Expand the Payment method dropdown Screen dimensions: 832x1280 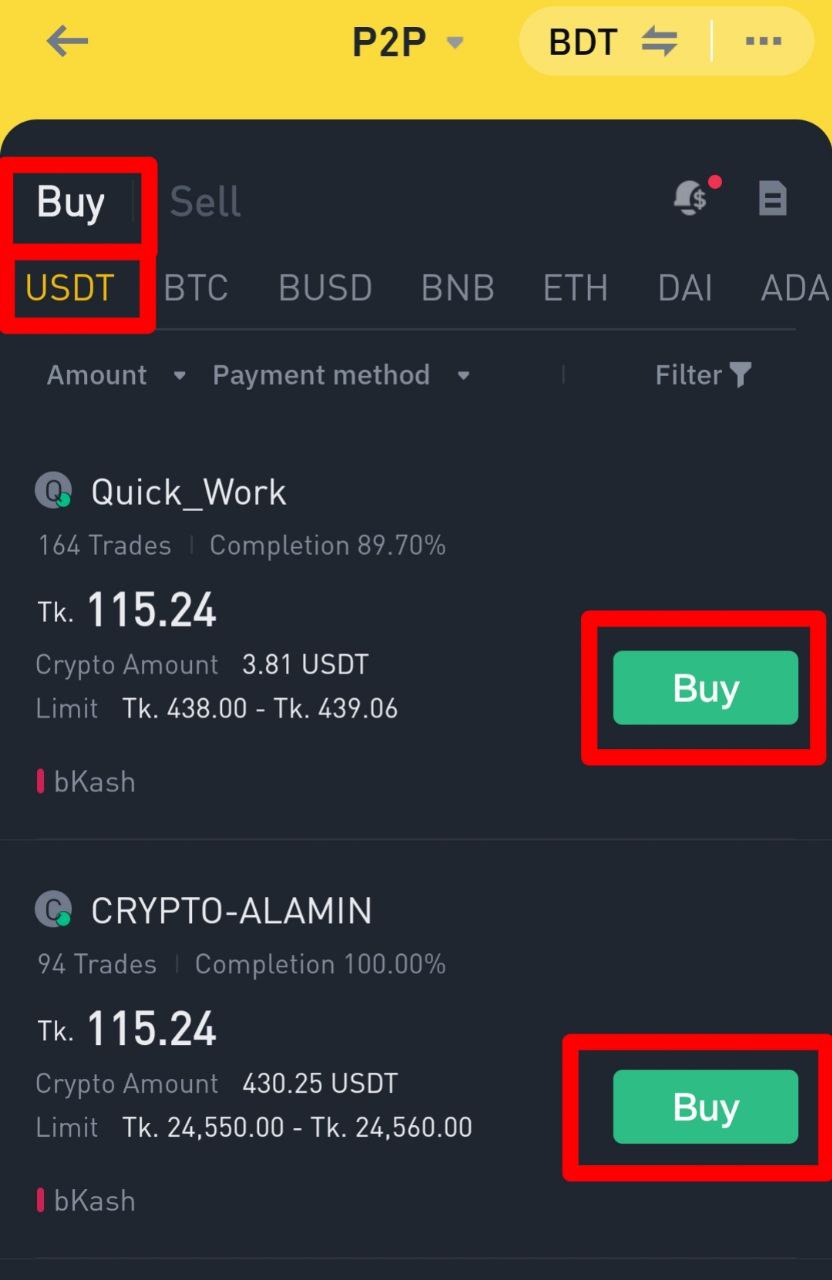340,375
